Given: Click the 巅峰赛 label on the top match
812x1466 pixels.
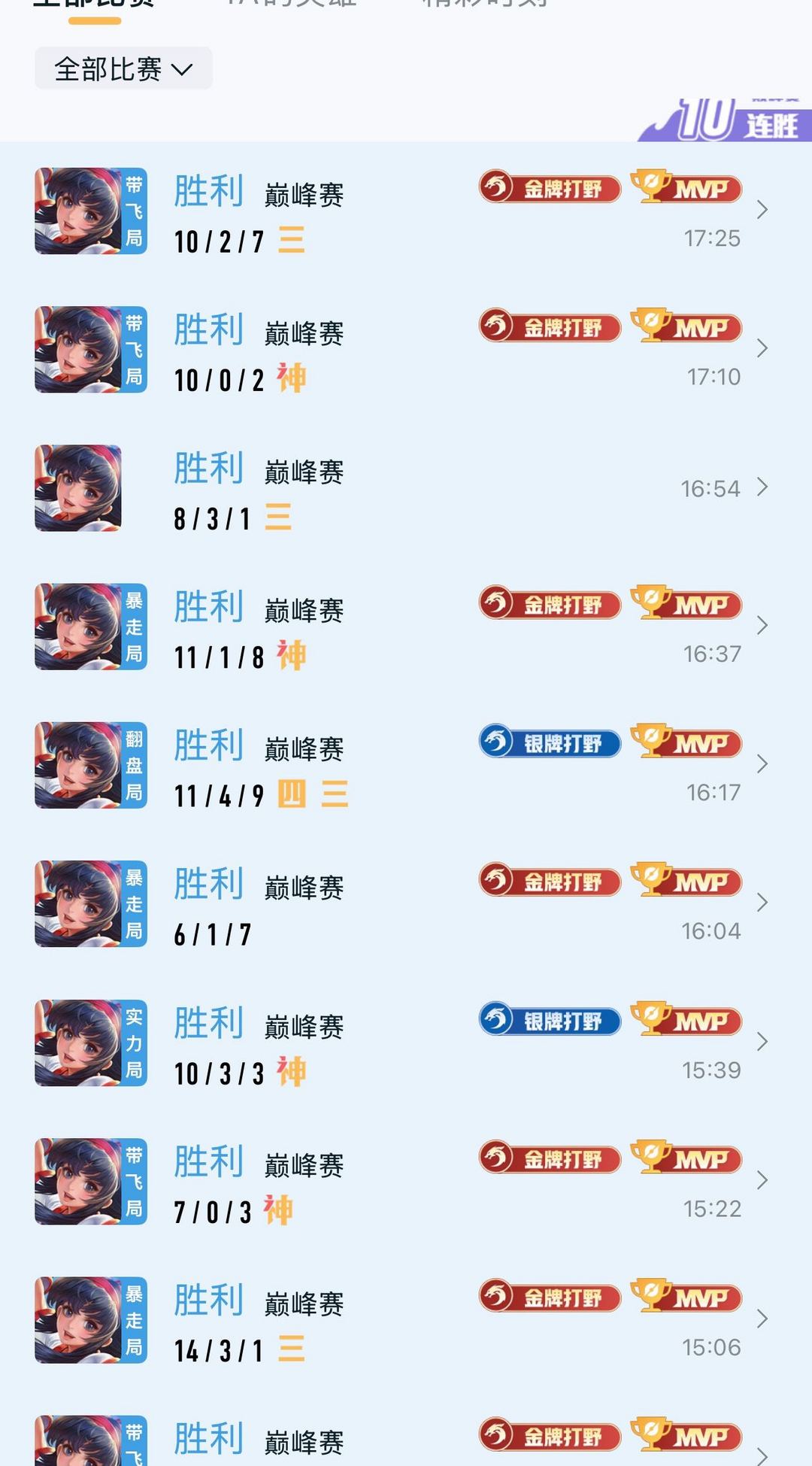Looking at the screenshot, I should 304,194.
